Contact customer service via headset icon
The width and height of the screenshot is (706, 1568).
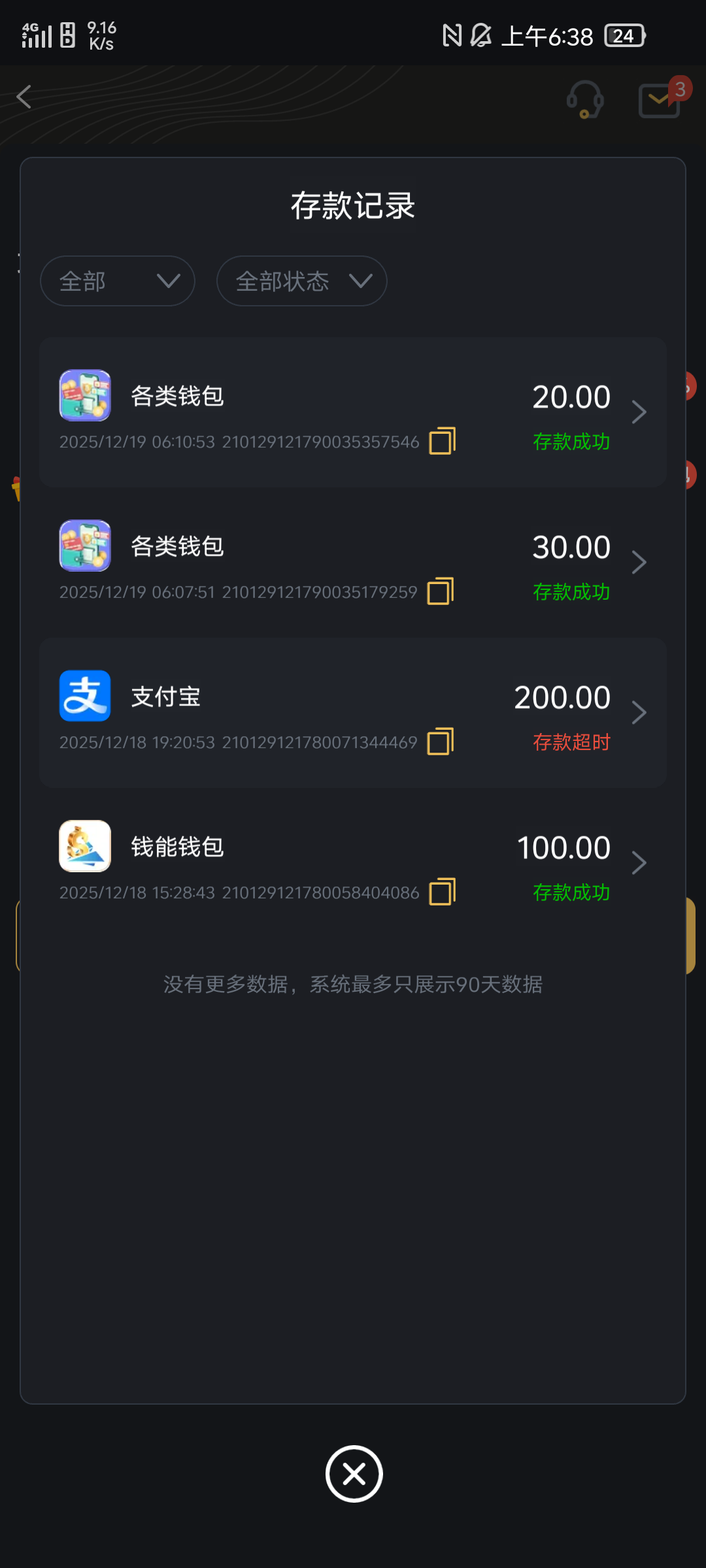(584, 99)
